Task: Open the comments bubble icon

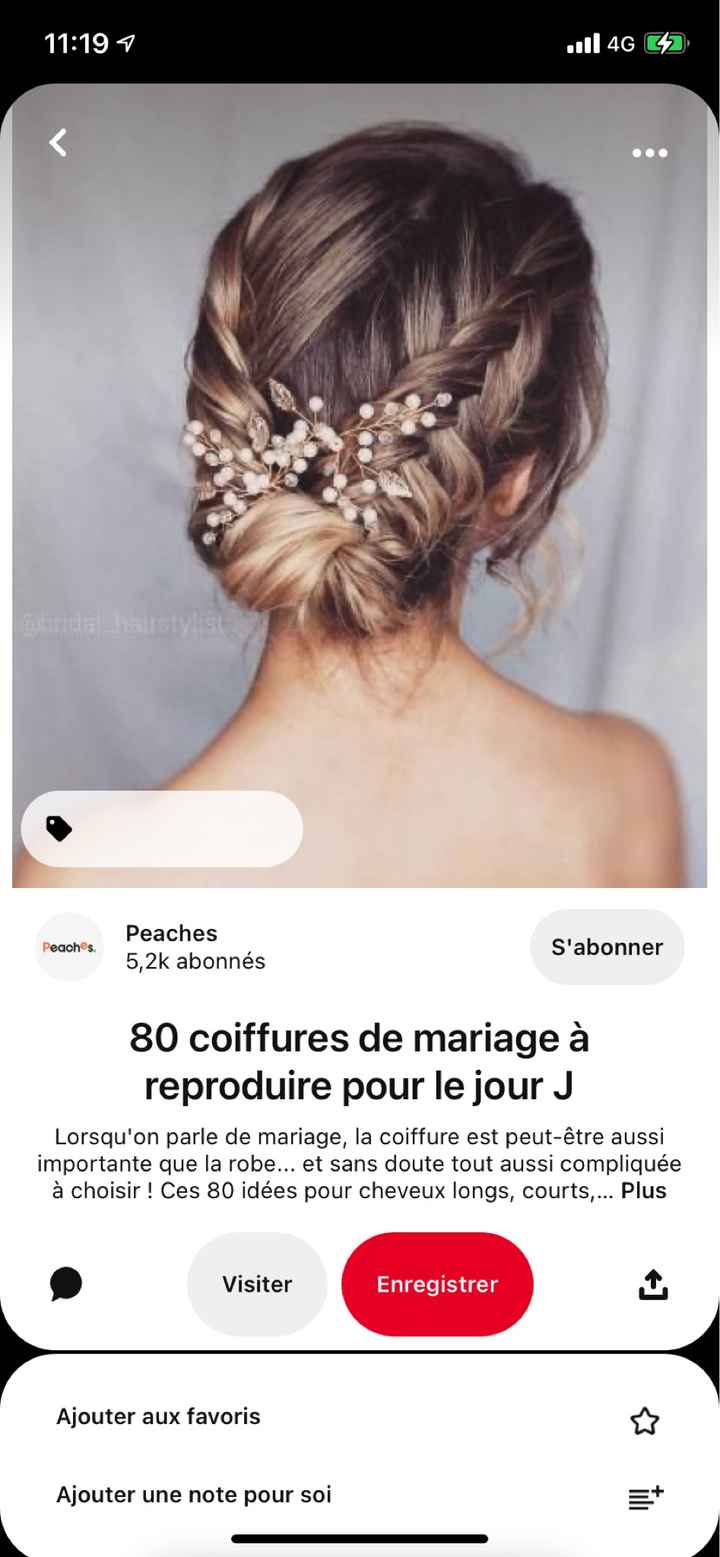Action: (64, 1284)
